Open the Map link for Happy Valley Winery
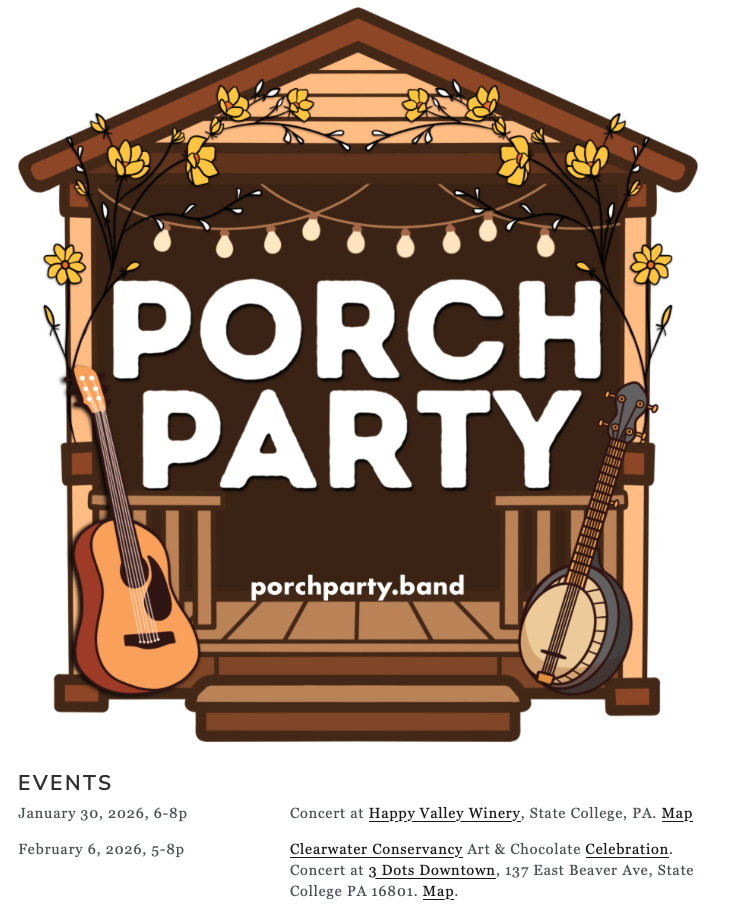Screen dimensions: 731x907 [677, 813]
